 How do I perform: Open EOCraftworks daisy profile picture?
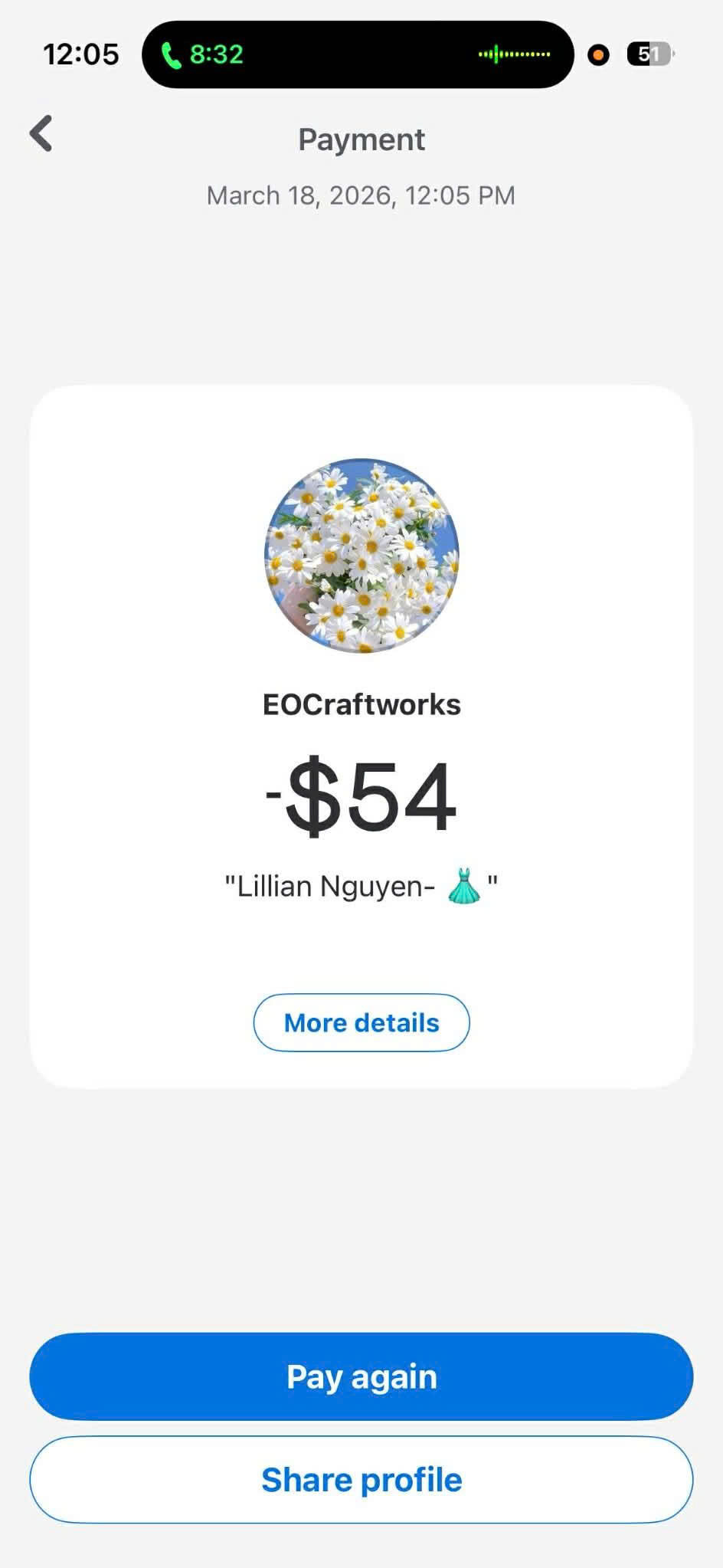(361, 556)
